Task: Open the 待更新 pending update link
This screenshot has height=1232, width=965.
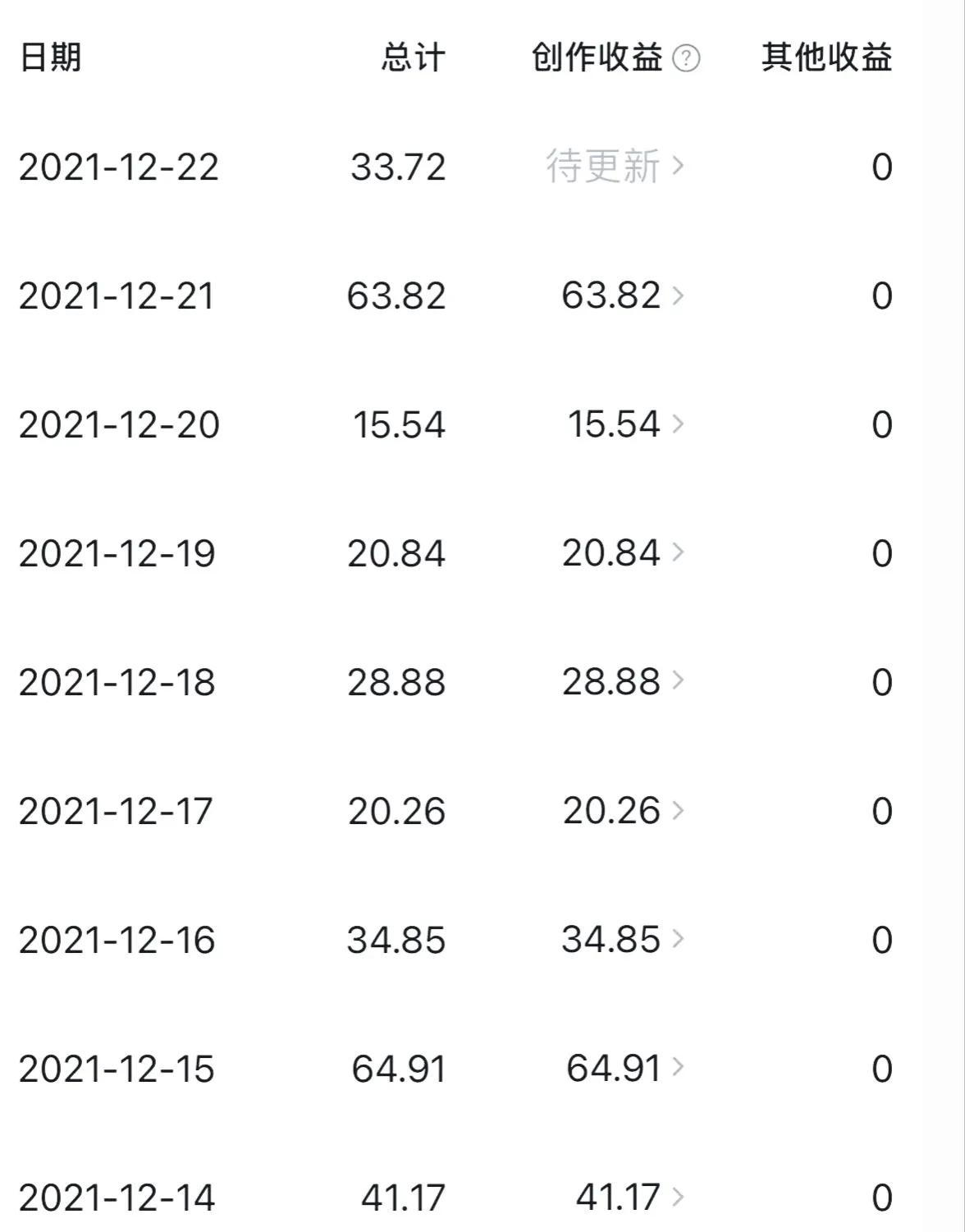Action: 605,167
